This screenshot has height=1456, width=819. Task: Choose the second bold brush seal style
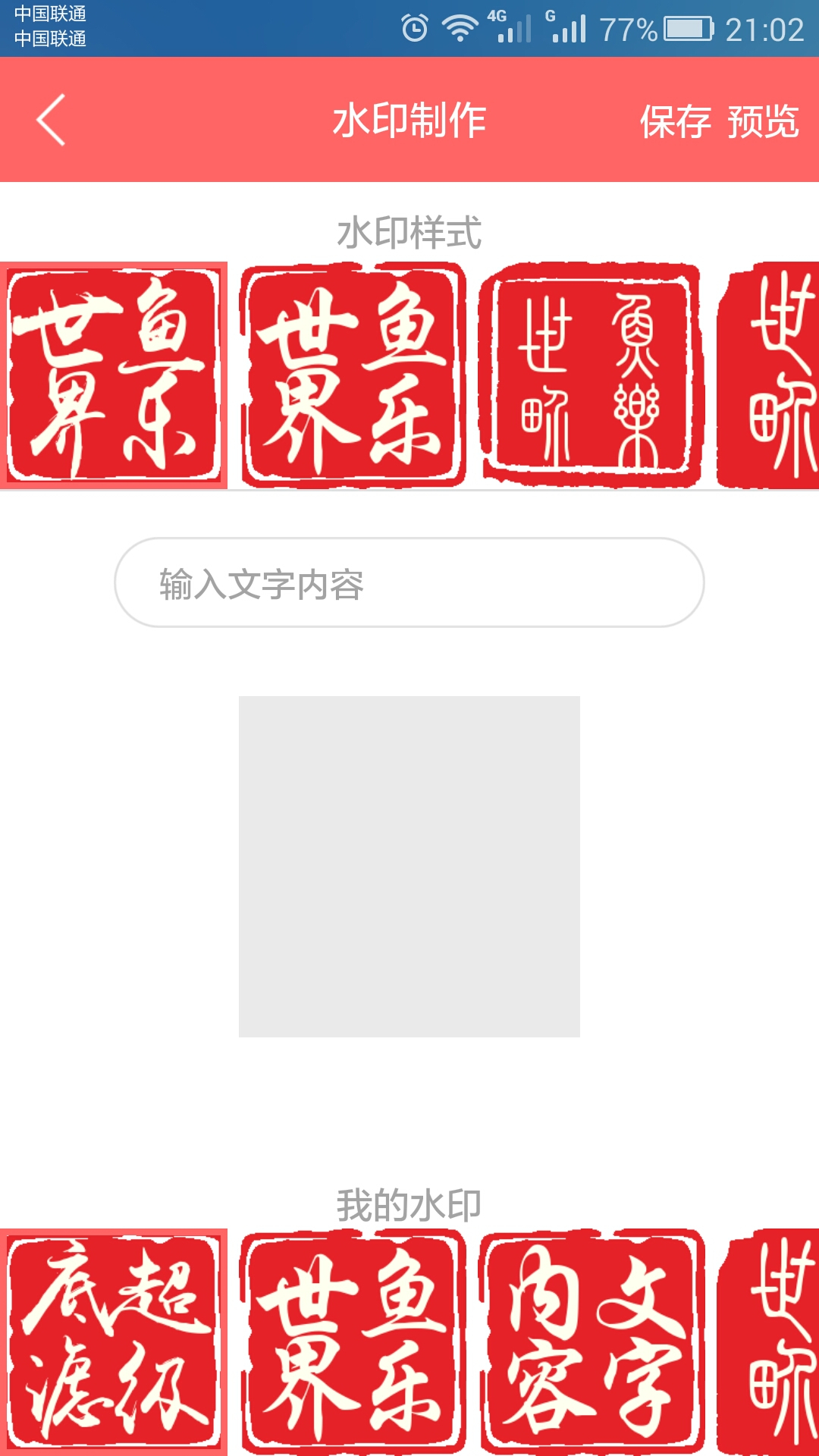(x=353, y=375)
